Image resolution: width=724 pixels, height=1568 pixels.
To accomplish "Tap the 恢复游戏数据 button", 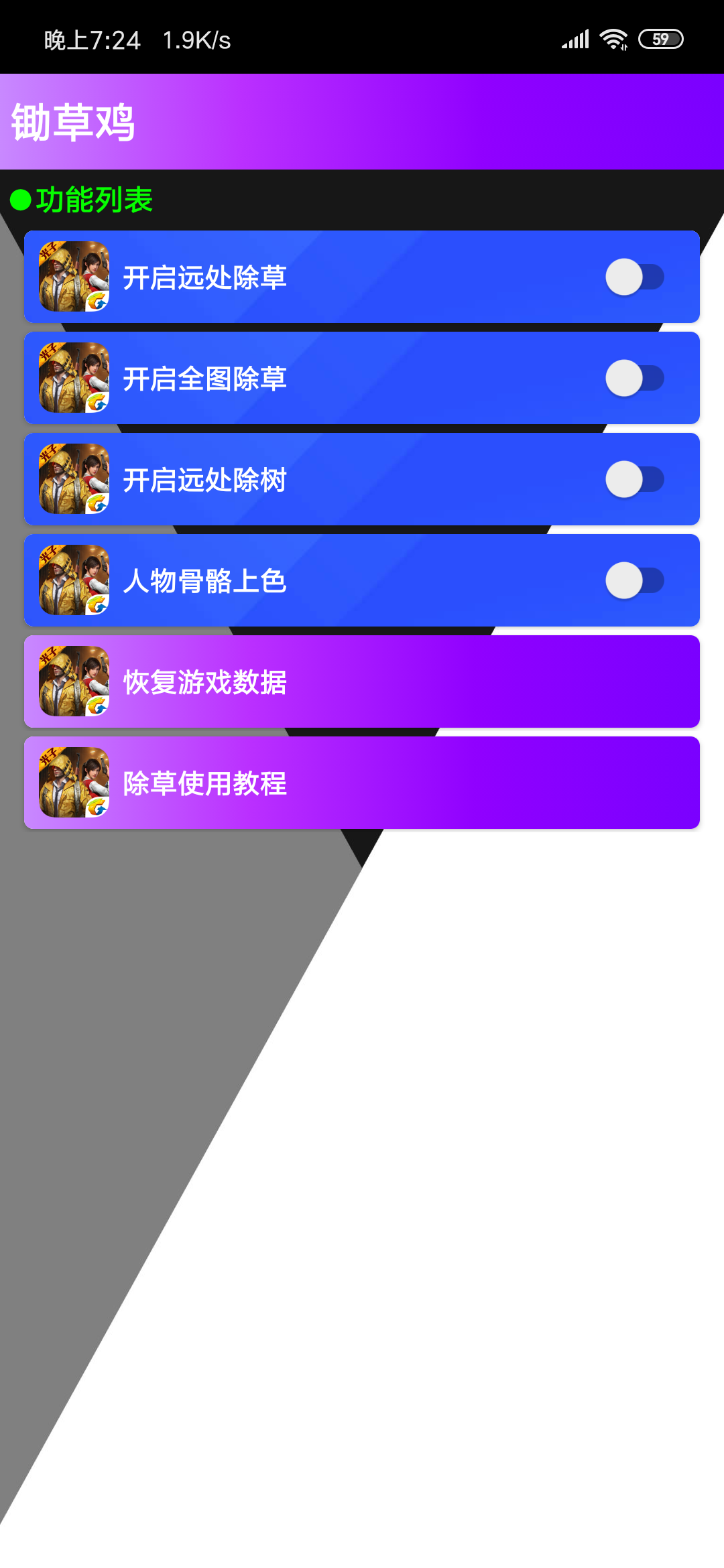I will 362,681.
